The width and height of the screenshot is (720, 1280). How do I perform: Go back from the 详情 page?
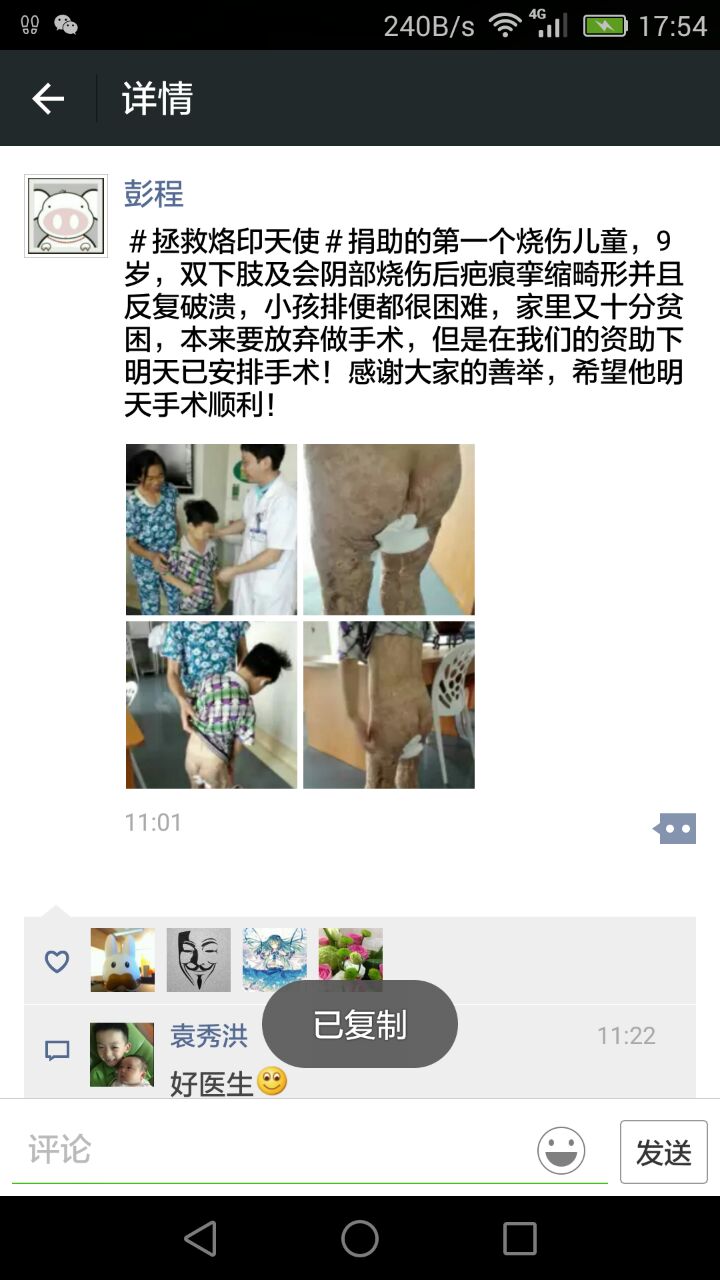[x=48, y=98]
